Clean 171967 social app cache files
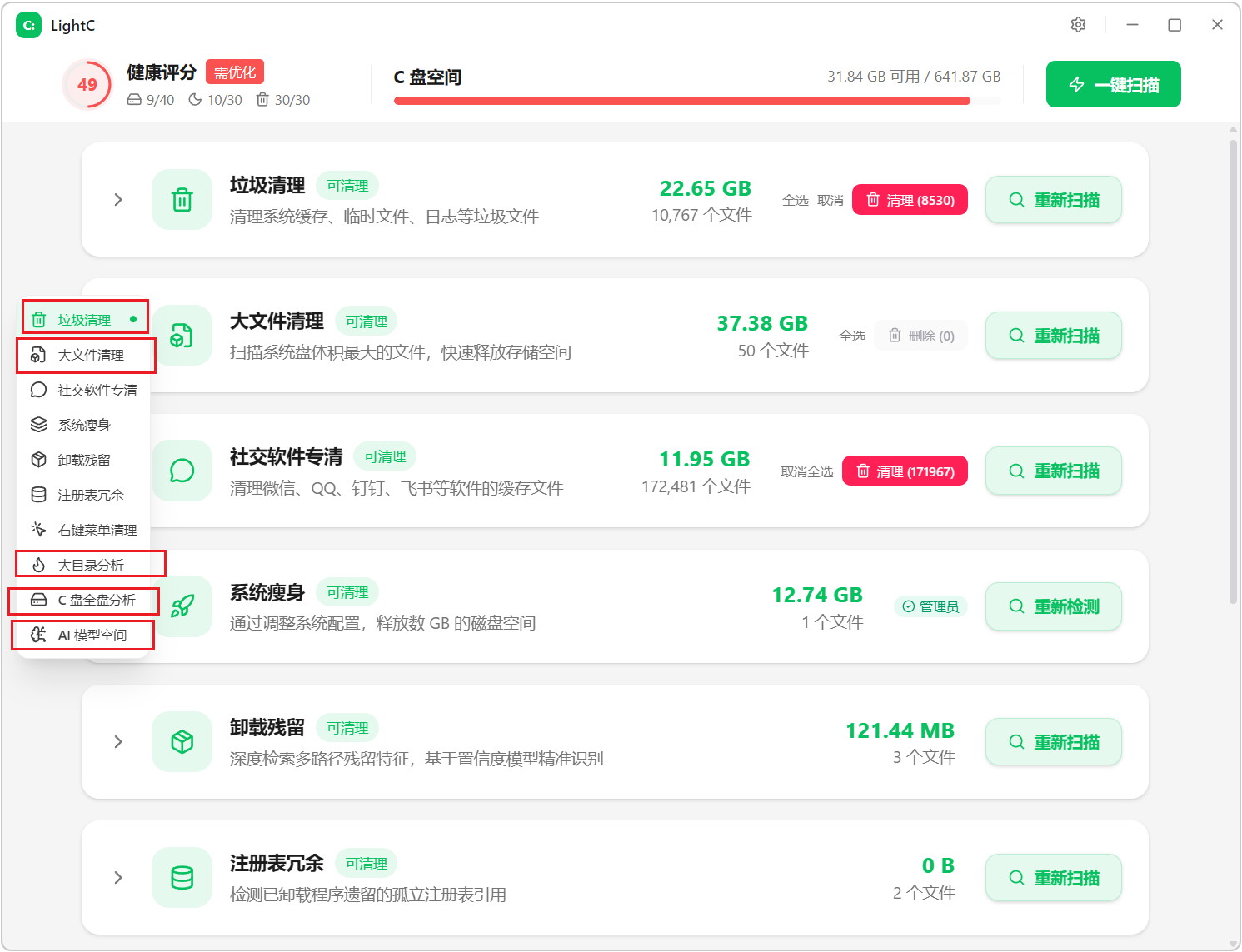 [x=905, y=471]
